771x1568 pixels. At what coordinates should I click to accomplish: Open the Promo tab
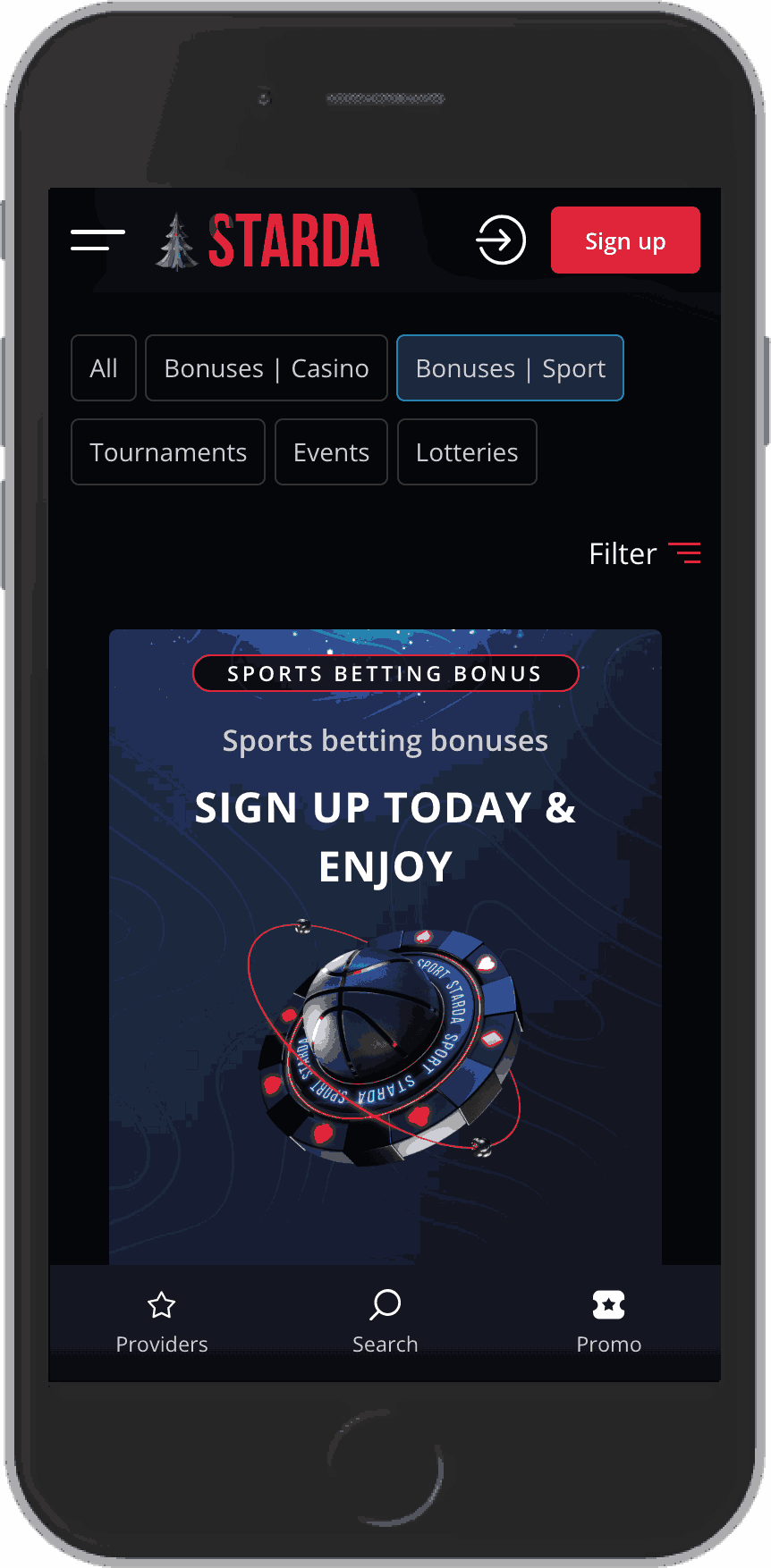click(x=608, y=1323)
